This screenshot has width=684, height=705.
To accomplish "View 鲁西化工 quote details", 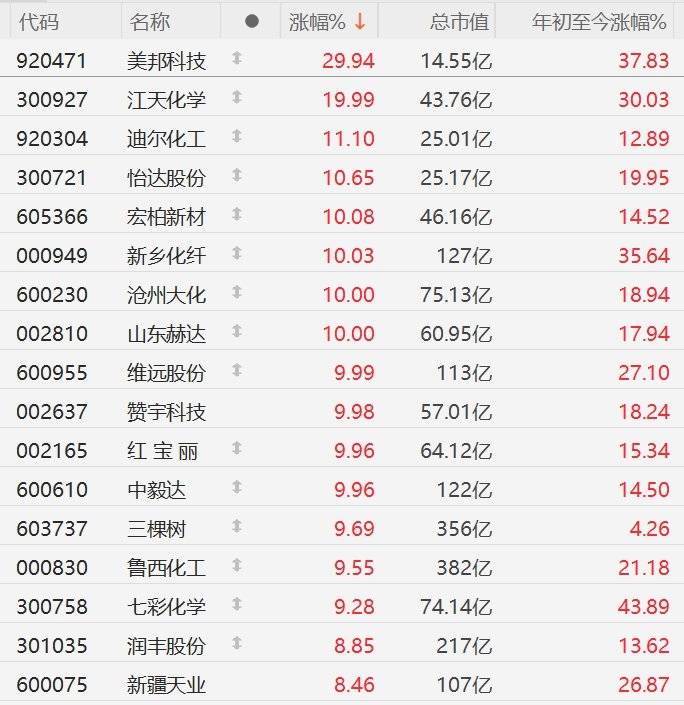I will click(x=167, y=567).
